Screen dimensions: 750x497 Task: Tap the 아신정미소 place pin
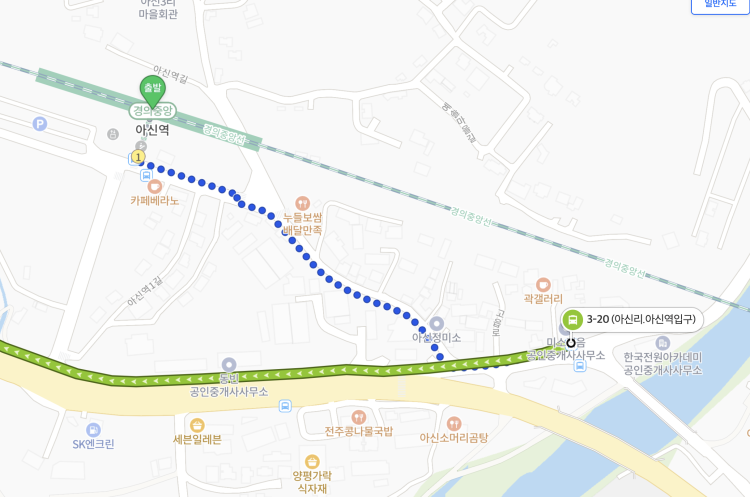437,324
